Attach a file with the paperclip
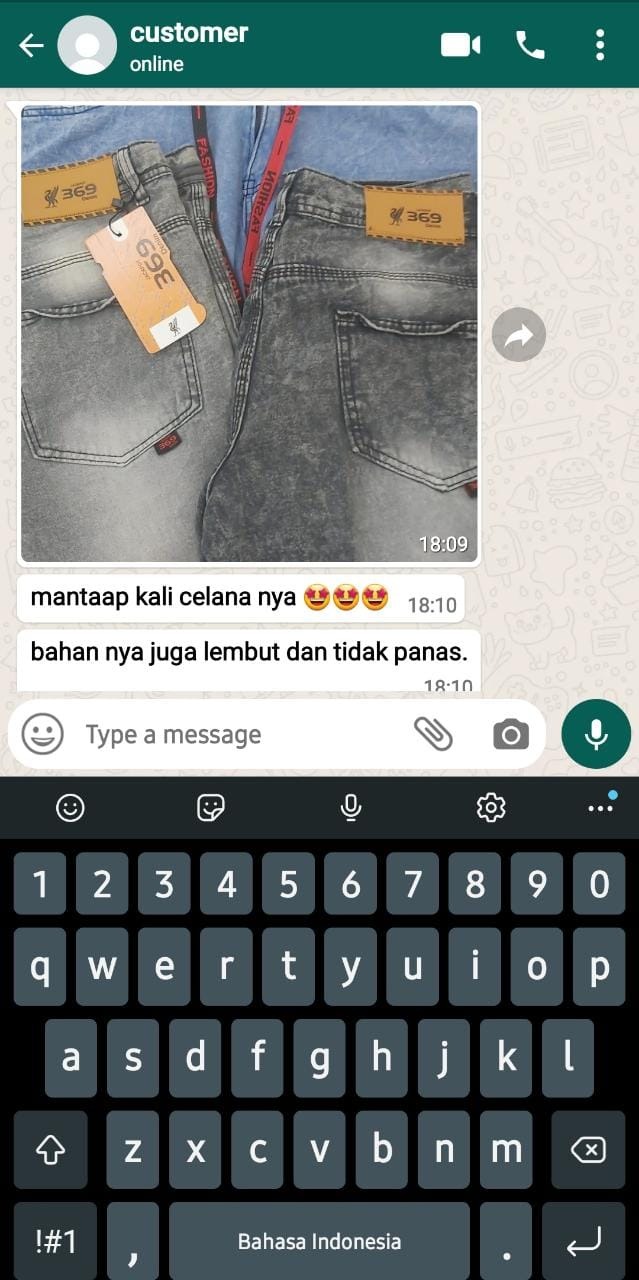The width and height of the screenshot is (639, 1280). (x=433, y=735)
